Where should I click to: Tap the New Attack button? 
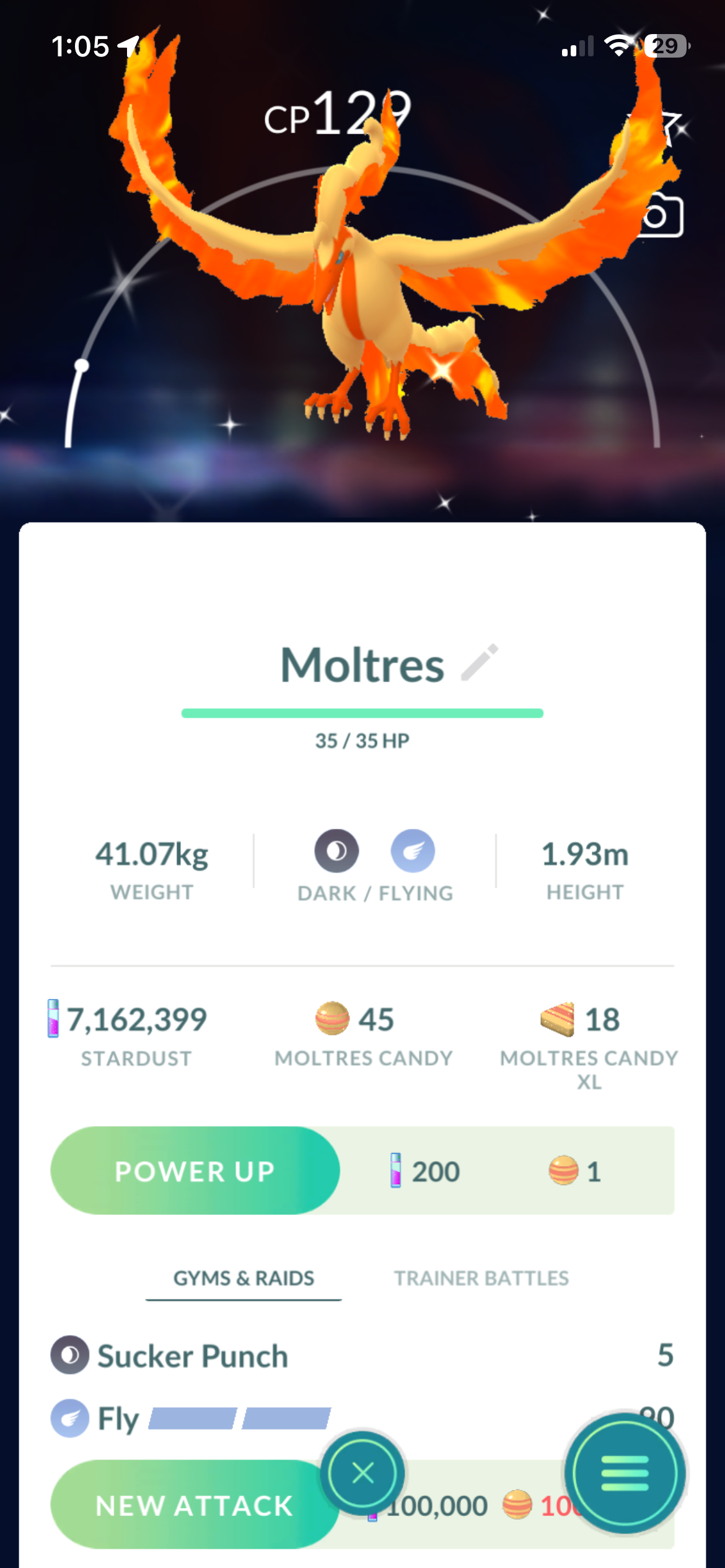point(194,1505)
